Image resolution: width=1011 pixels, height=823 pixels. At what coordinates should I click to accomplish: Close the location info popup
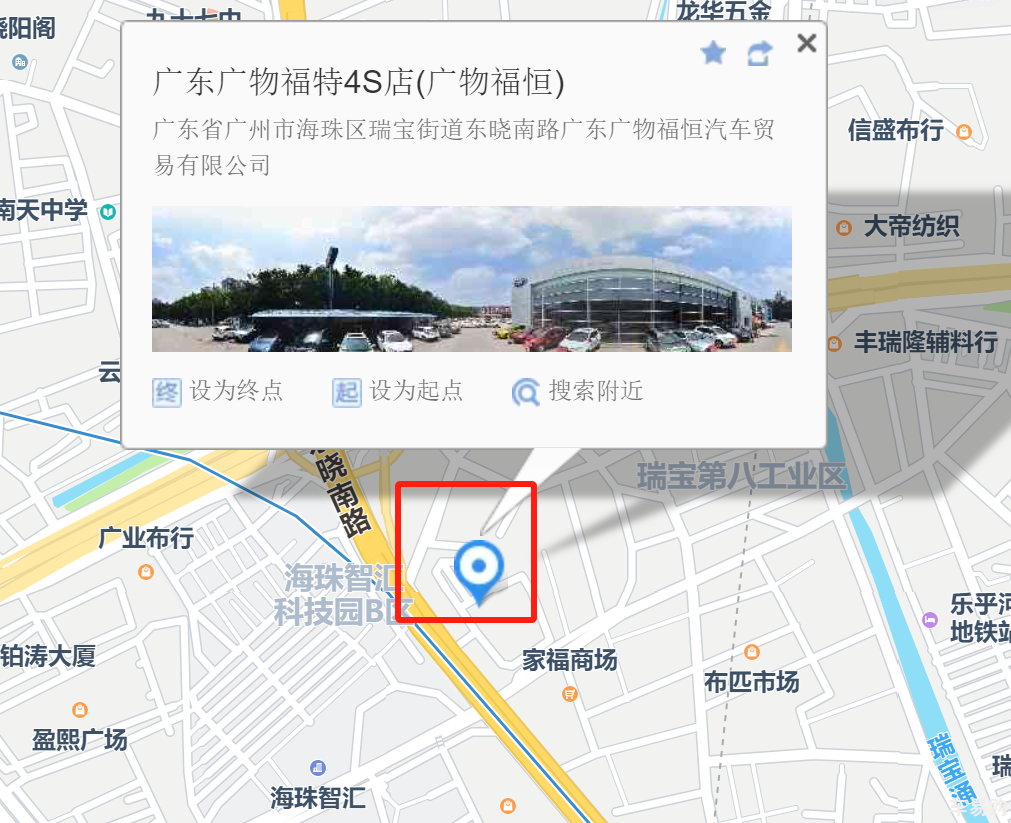tap(806, 43)
